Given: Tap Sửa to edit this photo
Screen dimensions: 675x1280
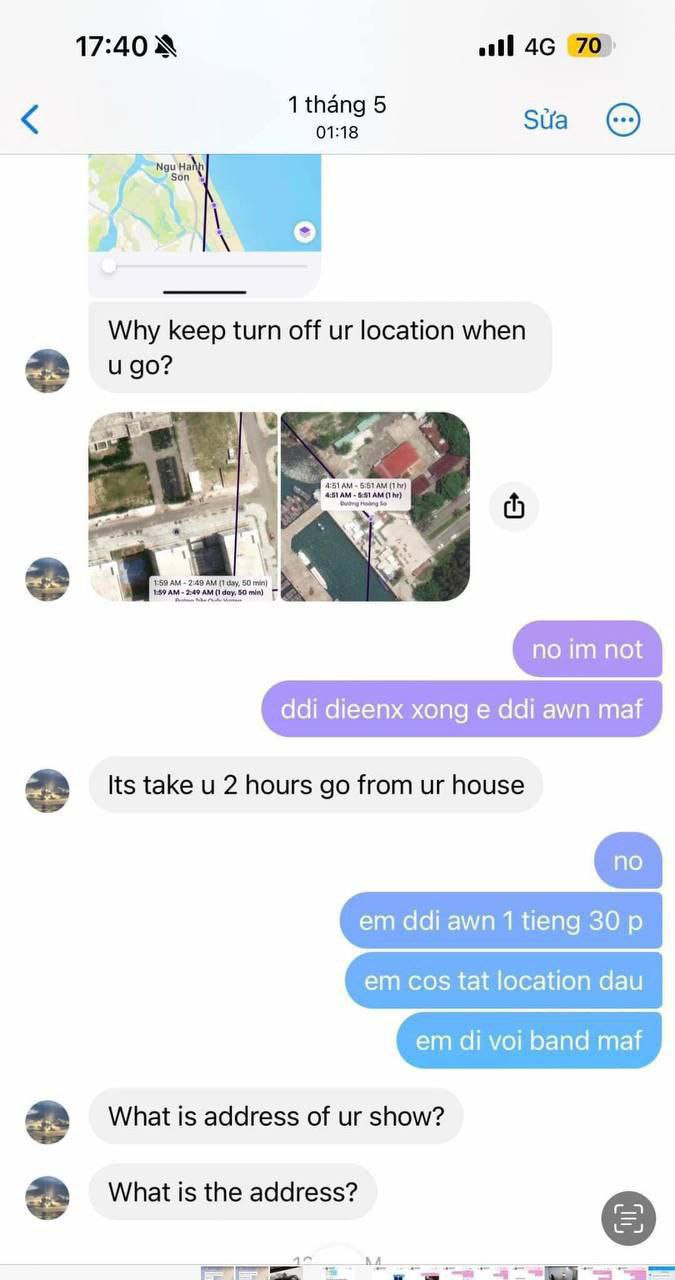Looking at the screenshot, I should (545, 120).
